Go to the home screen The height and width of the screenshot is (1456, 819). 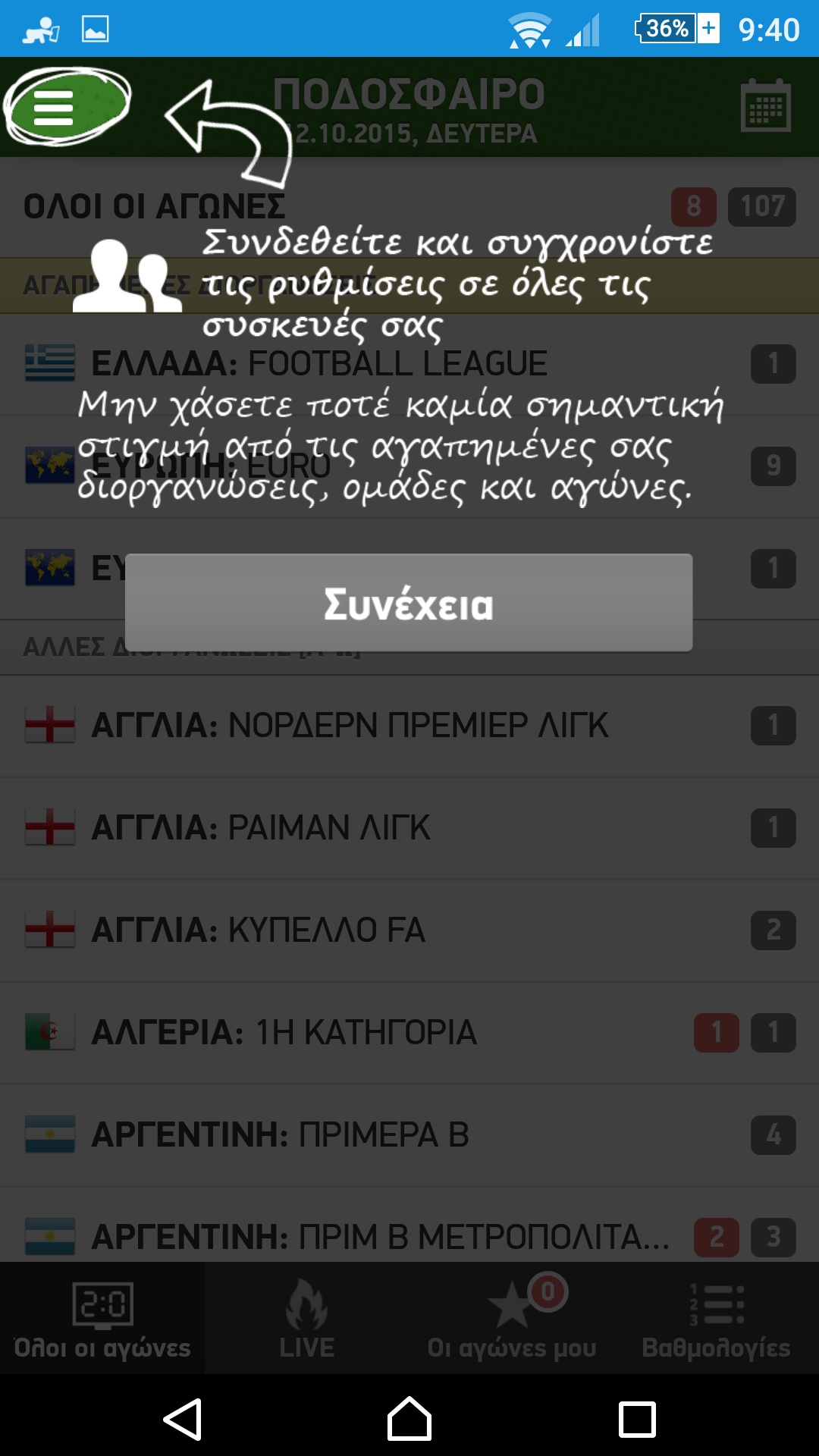[409, 1419]
